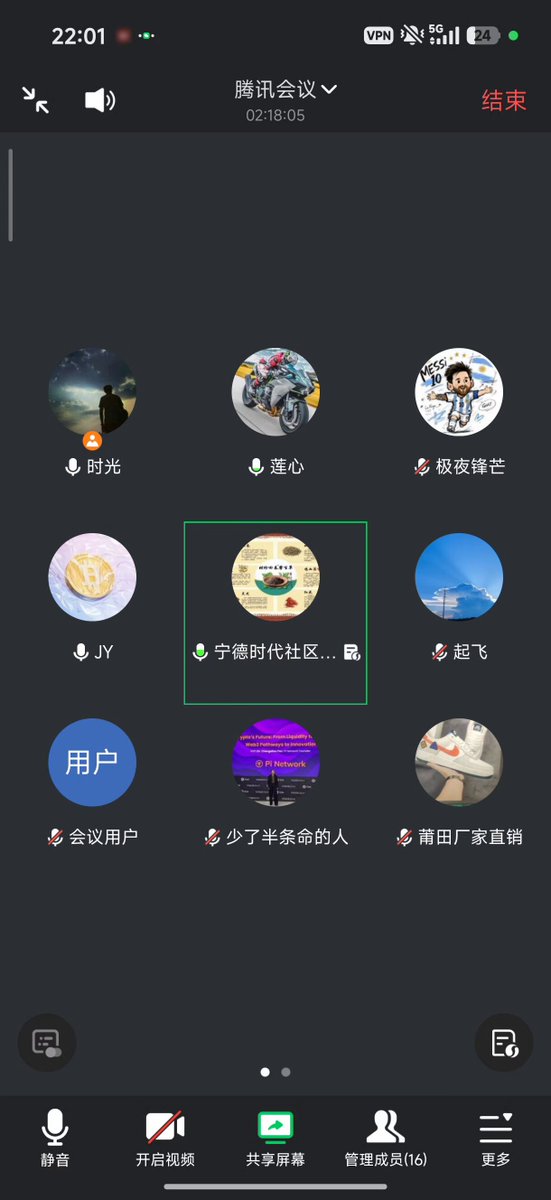
Task: Open 管理成员 member list
Action: coord(385,1138)
